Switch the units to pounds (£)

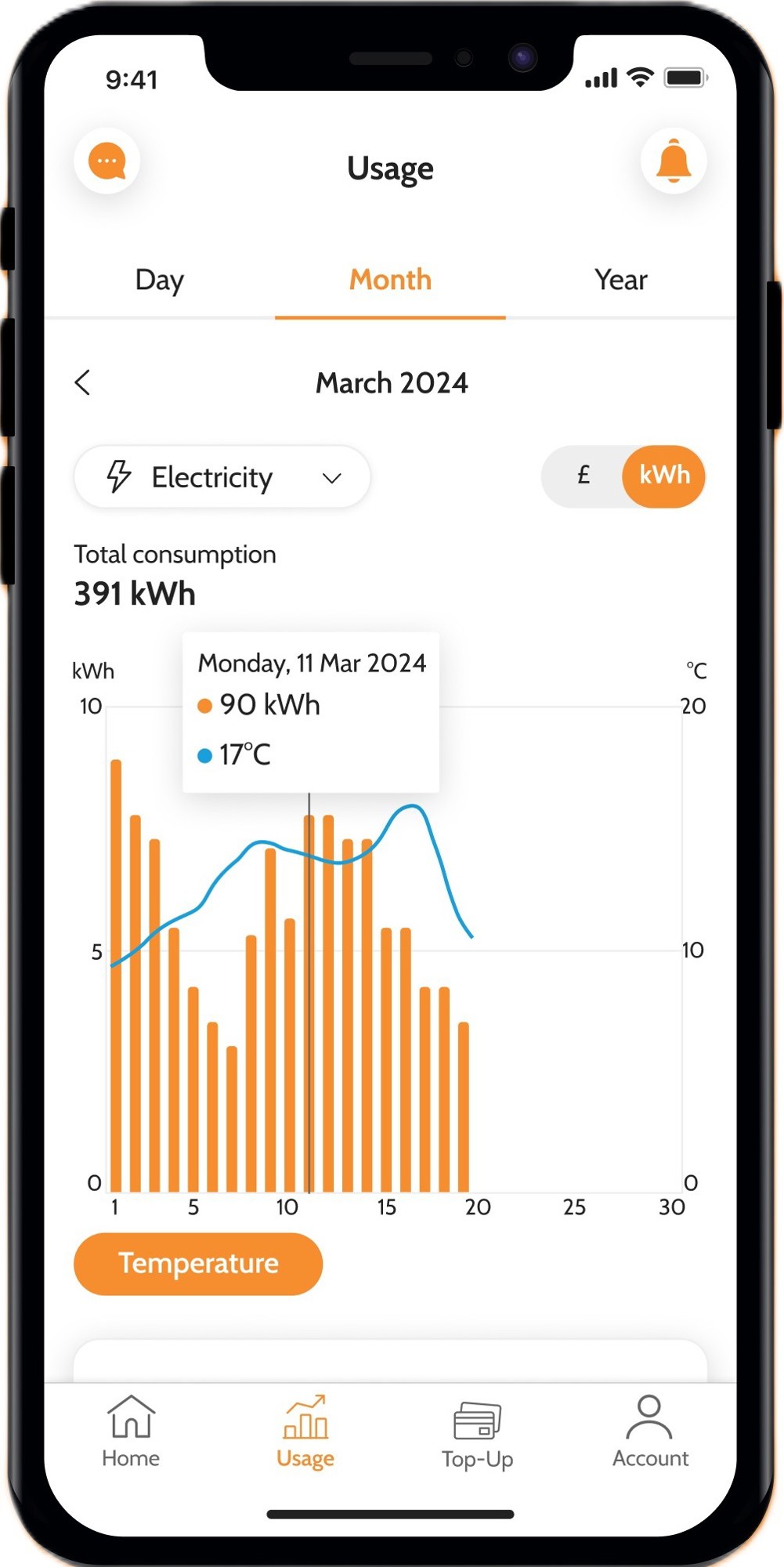(583, 476)
